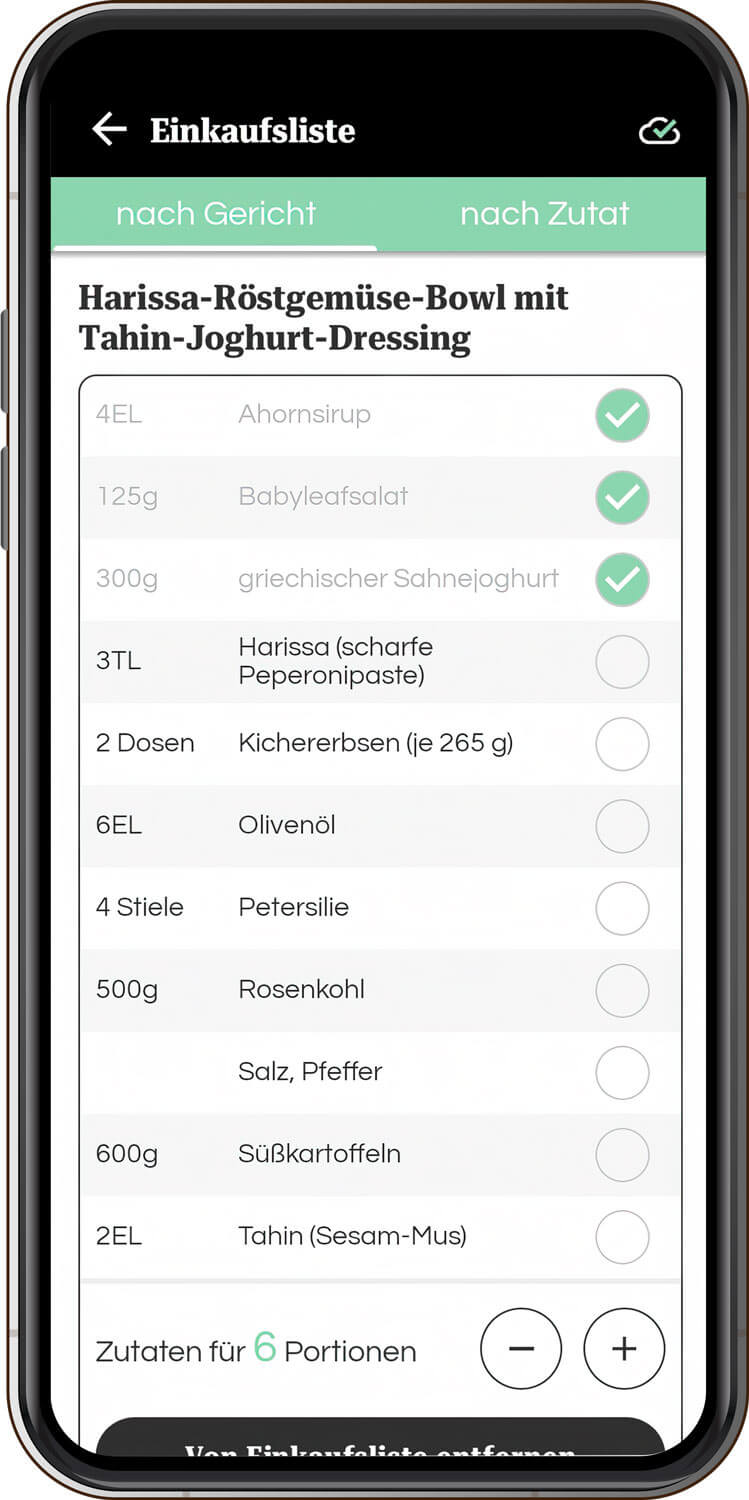Decrease the number of Portionen
This screenshot has width=749, height=1500.
click(521, 1348)
